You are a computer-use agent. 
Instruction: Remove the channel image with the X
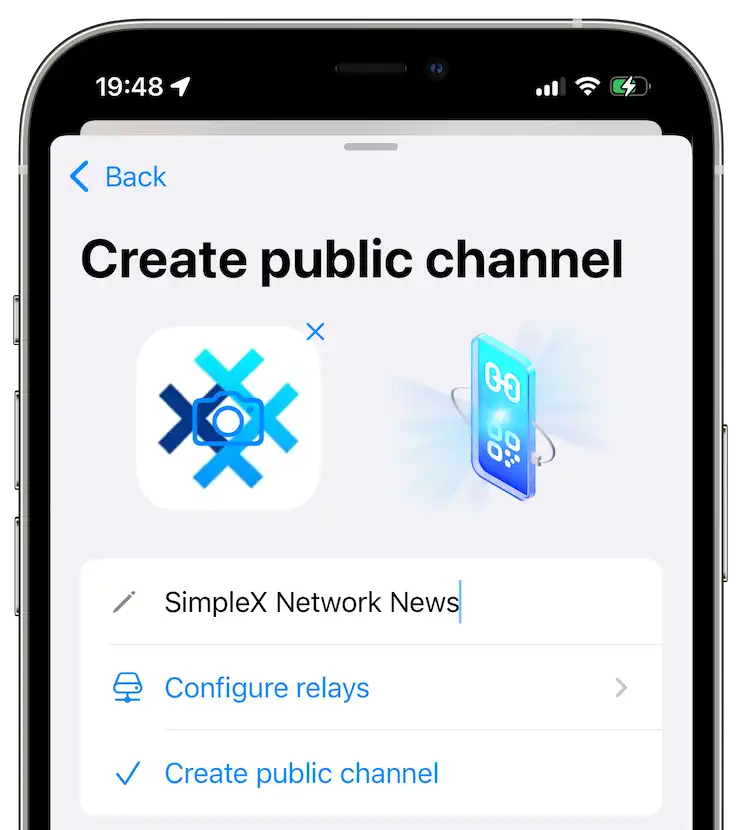pos(315,332)
